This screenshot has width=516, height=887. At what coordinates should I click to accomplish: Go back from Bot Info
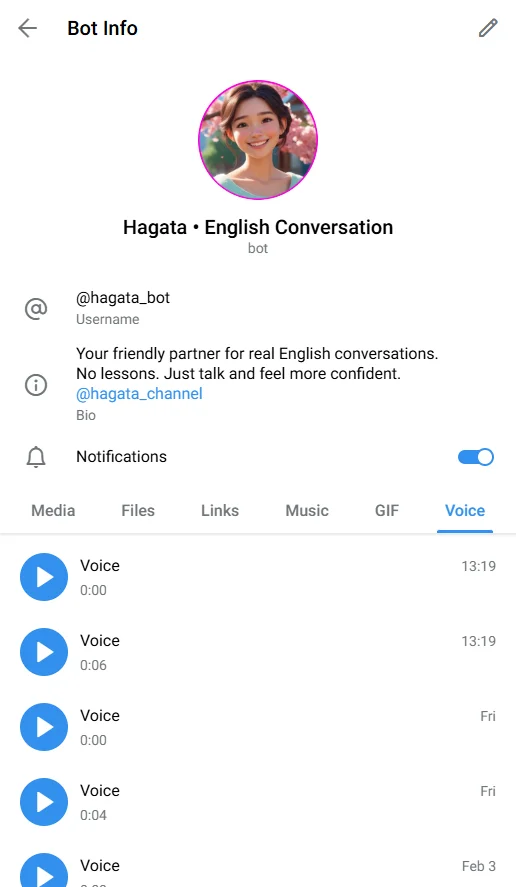pos(27,28)
